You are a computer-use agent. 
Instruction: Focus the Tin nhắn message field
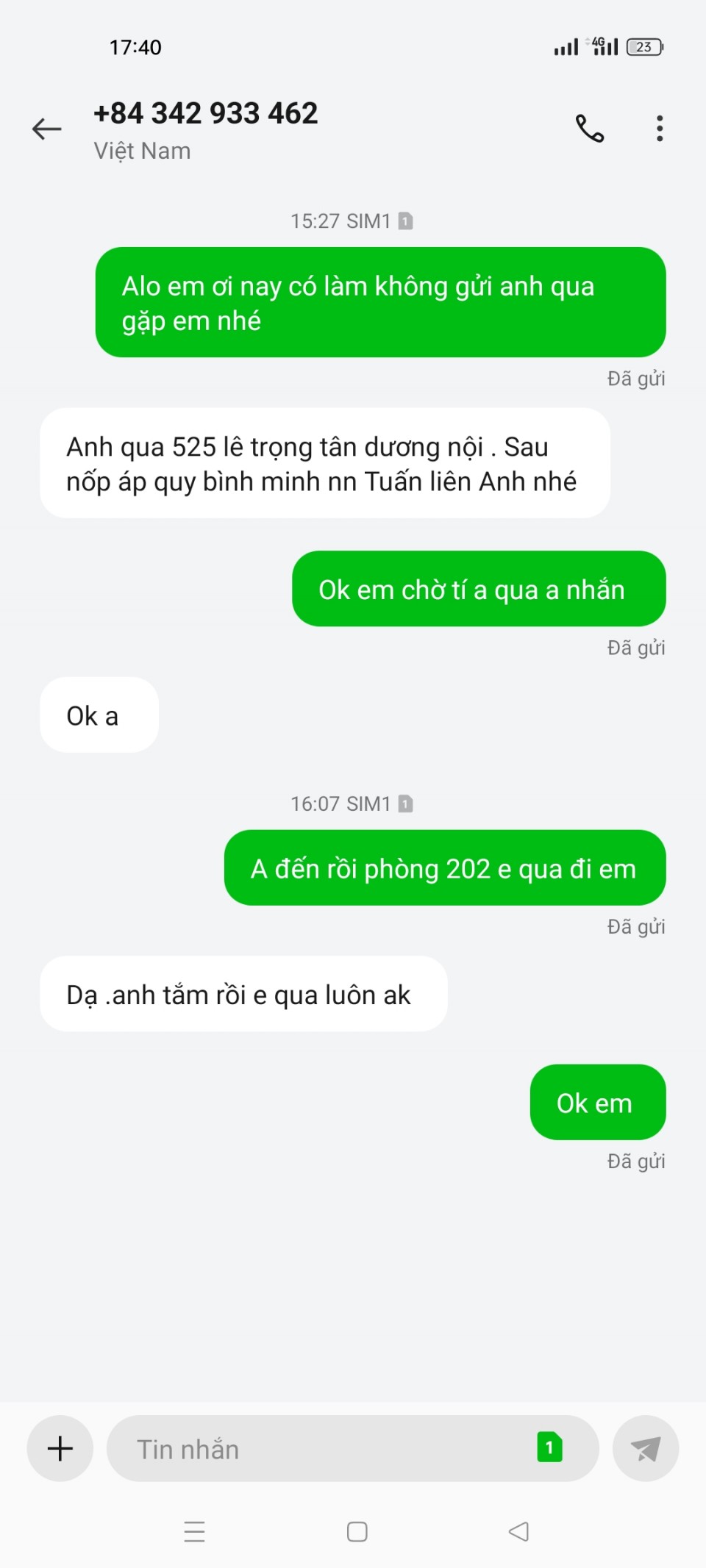click(324, 1449)
